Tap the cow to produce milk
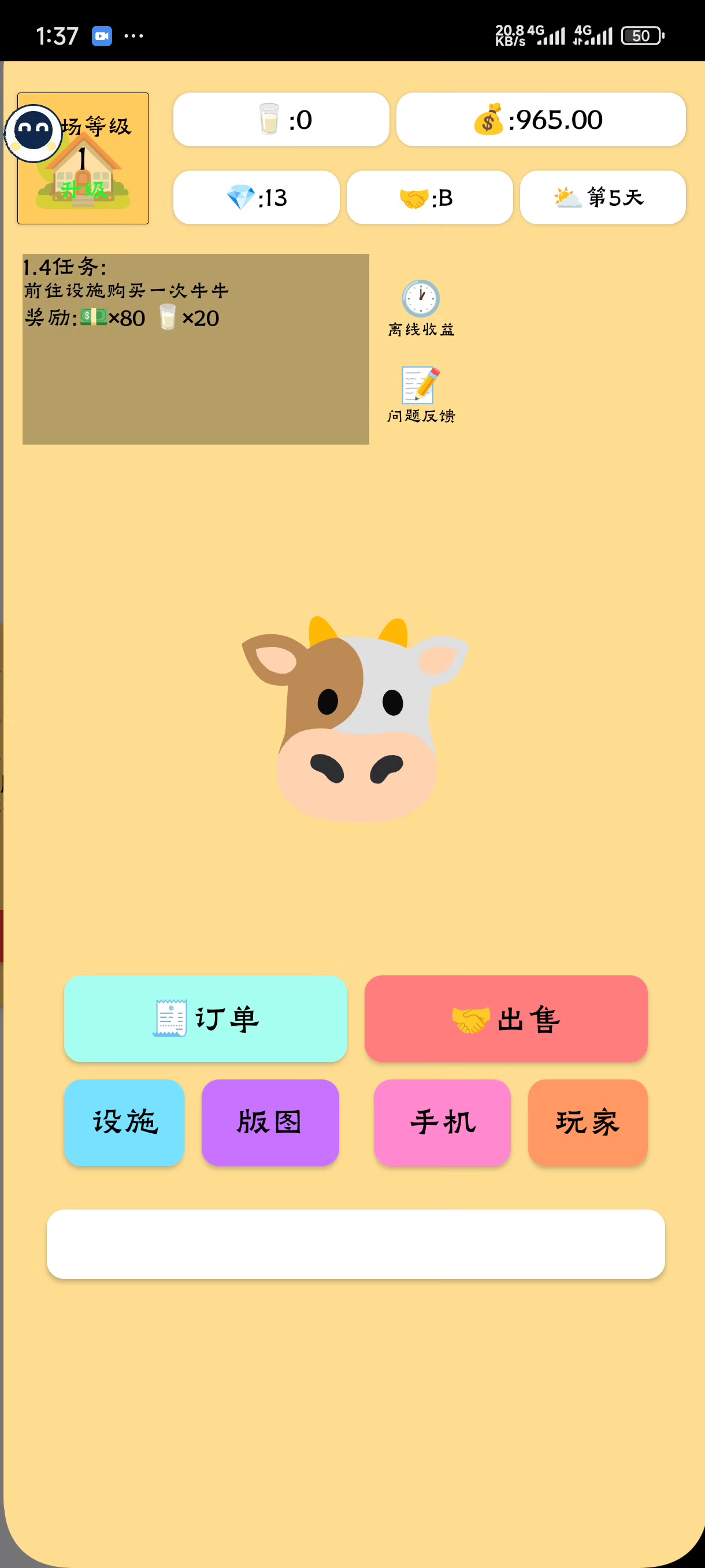Screen dimensions: 705x1568 [x=356, y=718]
